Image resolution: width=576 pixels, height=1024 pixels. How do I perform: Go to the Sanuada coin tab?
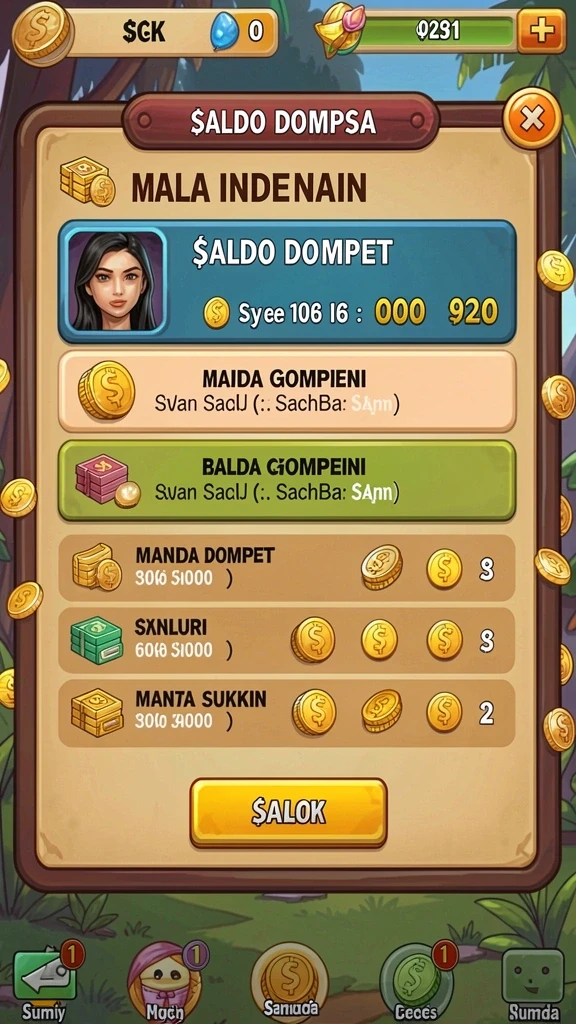(289, 982)
